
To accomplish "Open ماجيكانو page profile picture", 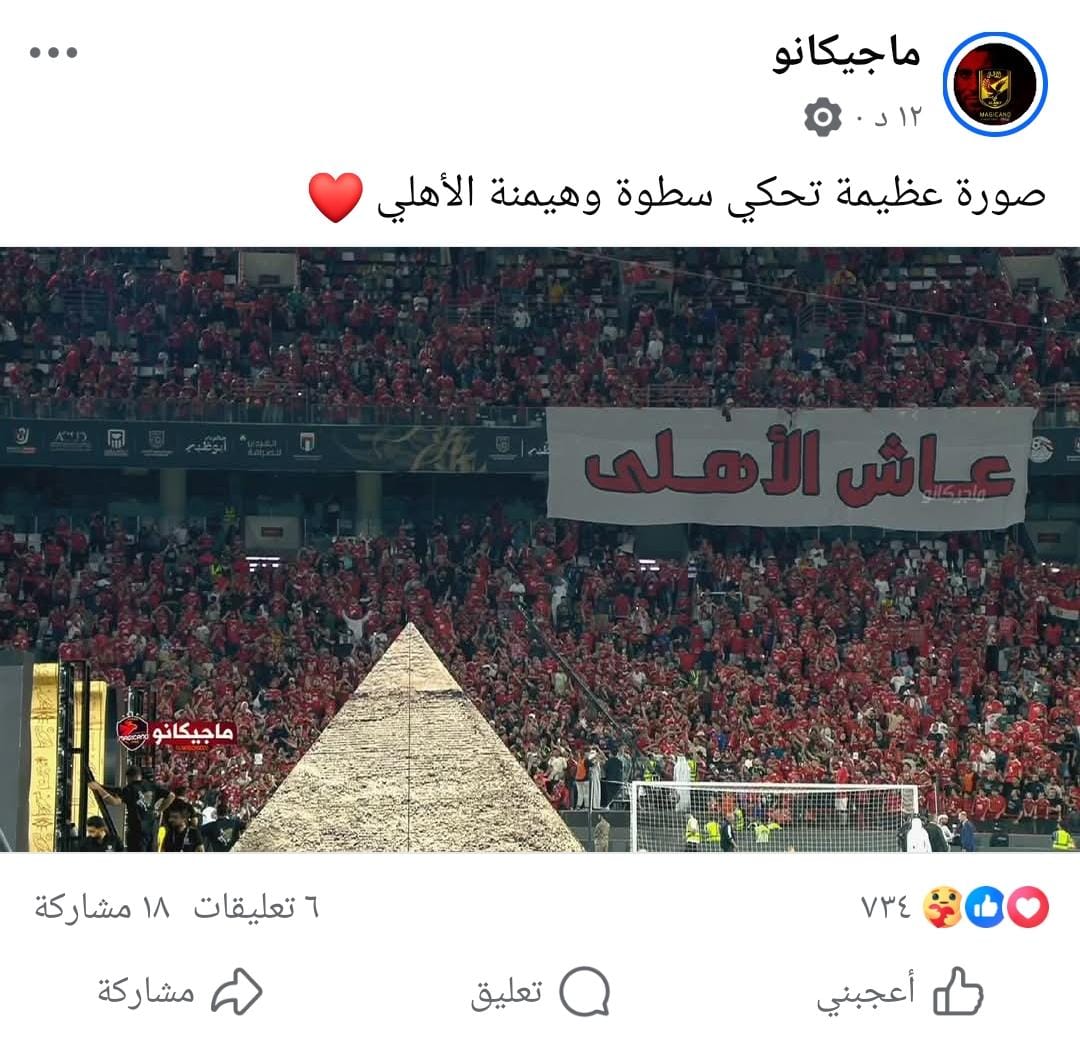I will click(994, 84).
